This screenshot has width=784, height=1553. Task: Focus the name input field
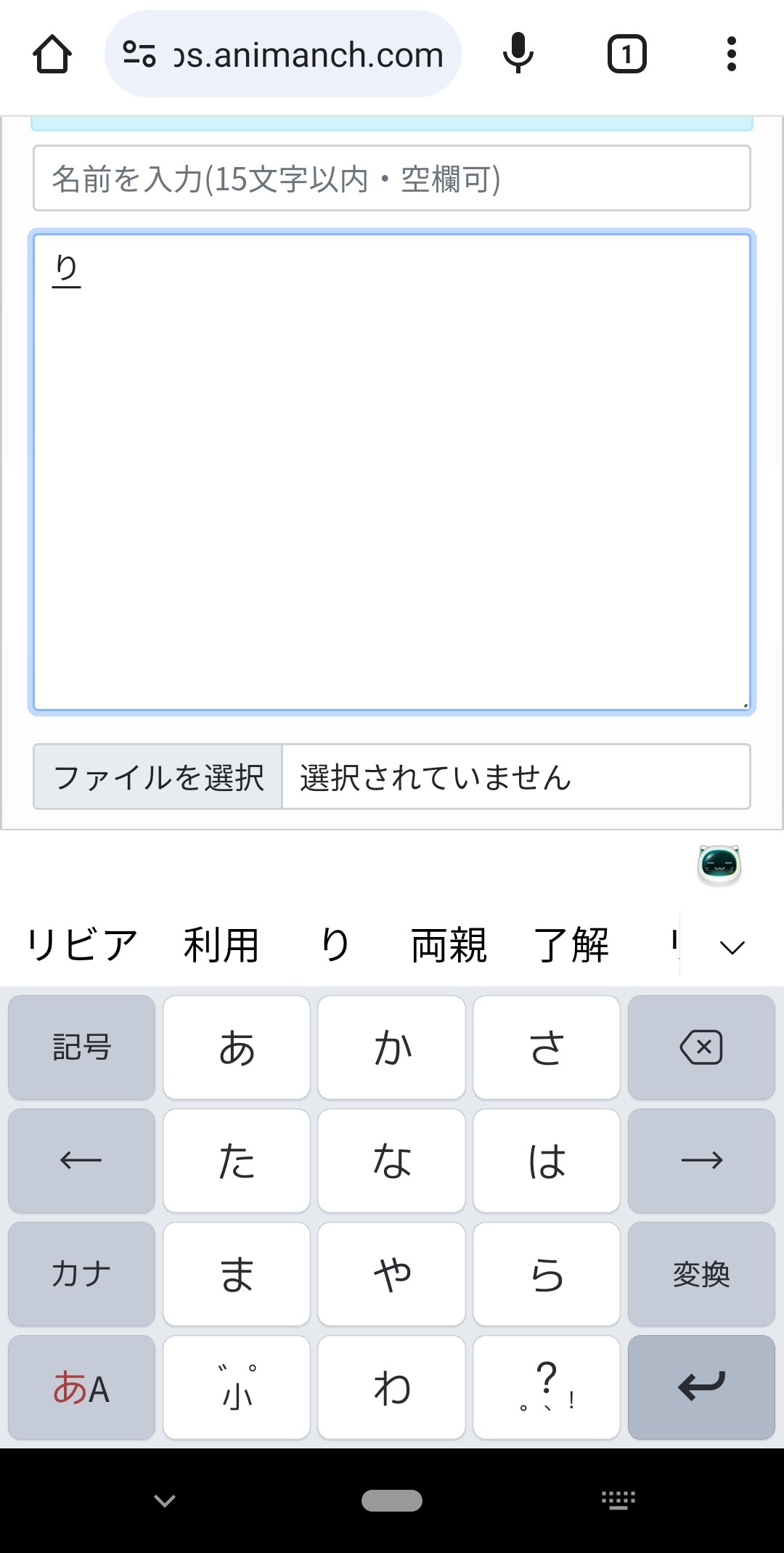(x=391, y=179)
